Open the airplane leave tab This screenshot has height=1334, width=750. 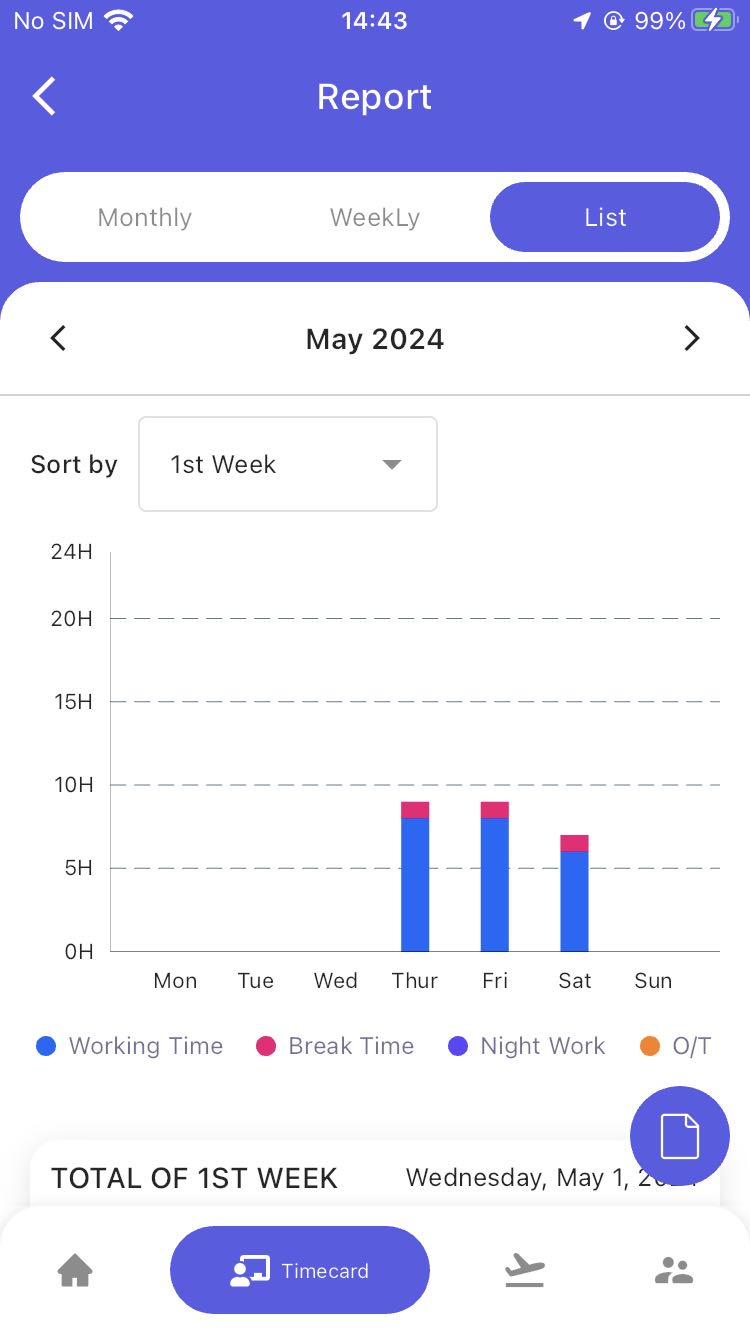pyautogui.click(x=525, y=1271)
